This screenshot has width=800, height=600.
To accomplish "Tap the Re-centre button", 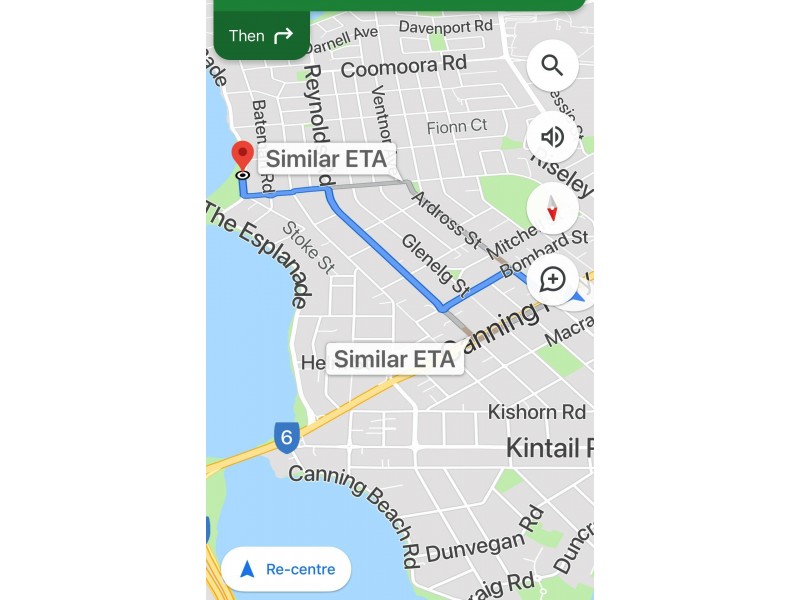I will (286, 570).
